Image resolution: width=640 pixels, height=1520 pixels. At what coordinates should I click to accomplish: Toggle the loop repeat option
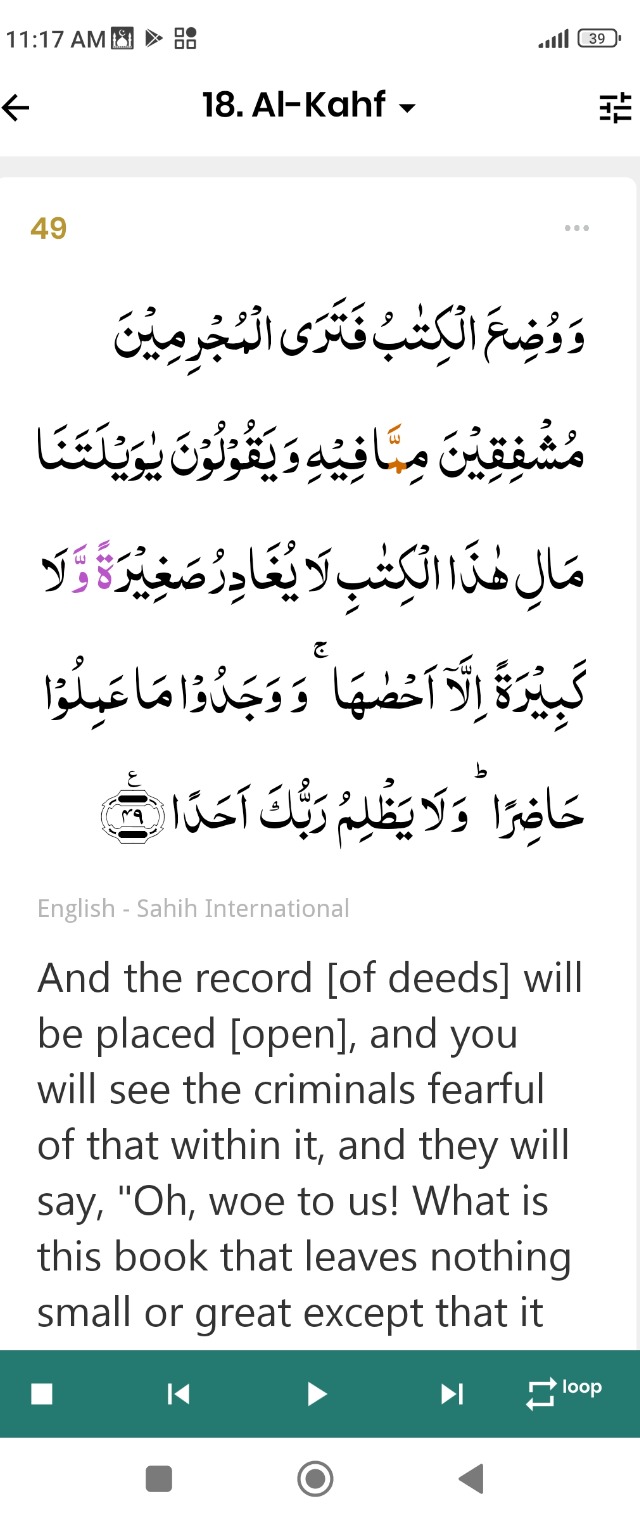click(563, 1392)
